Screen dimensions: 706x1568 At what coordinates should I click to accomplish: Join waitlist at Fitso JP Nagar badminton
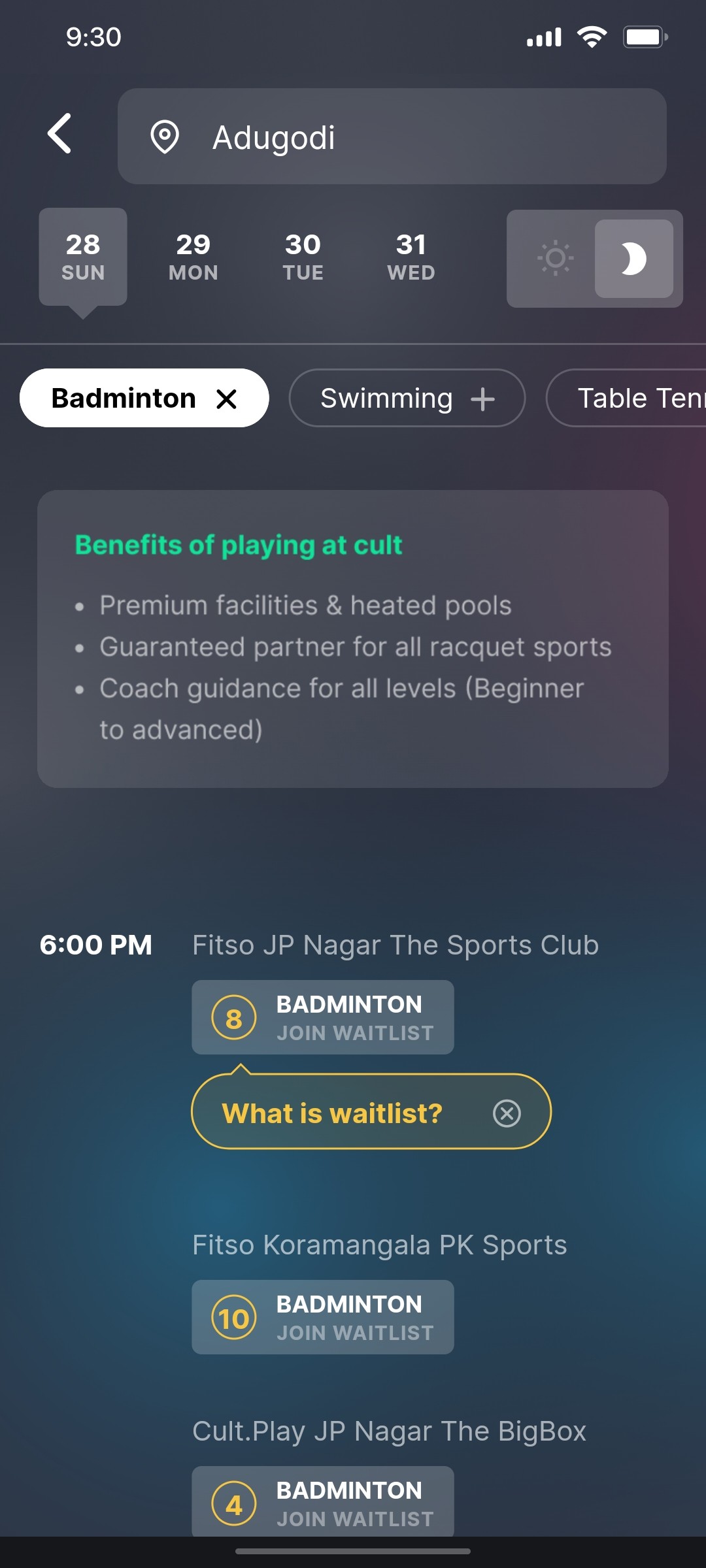point(322,1017)
